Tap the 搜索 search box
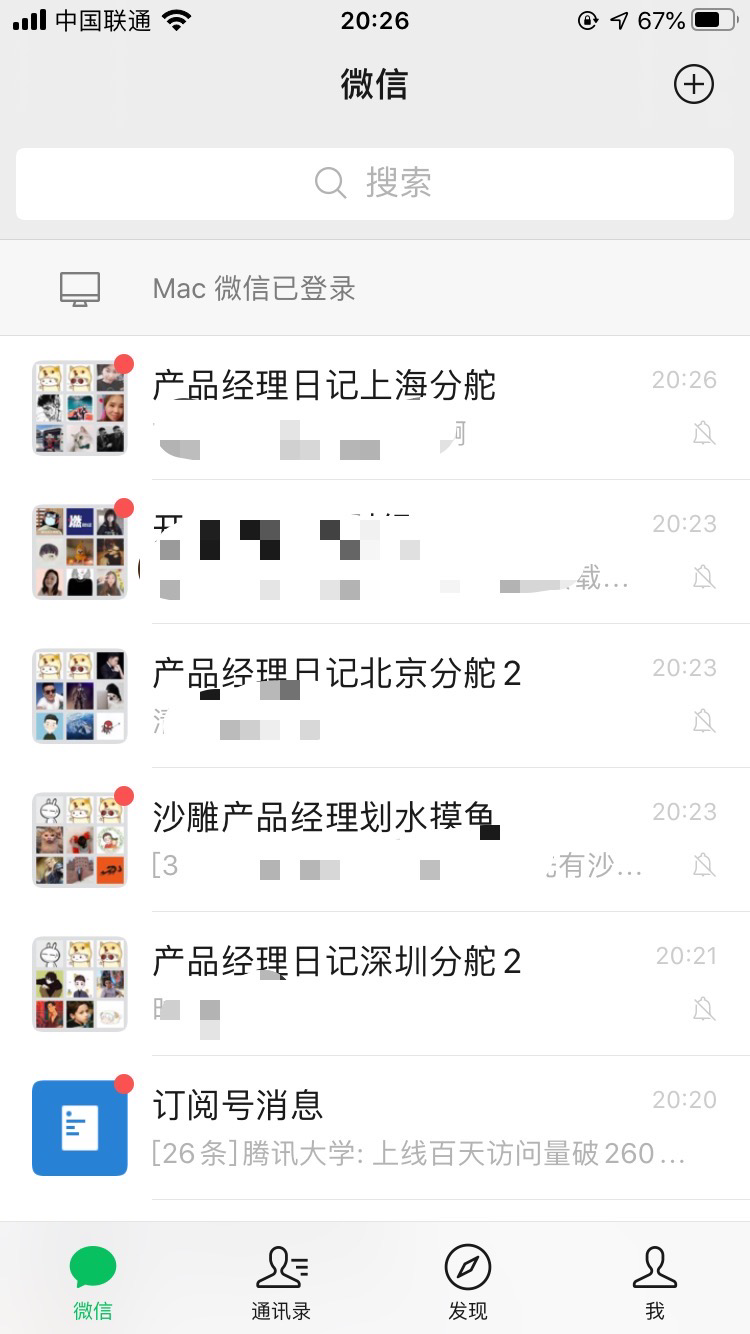This screenshot has height=1334, width=750. point(374,184)
